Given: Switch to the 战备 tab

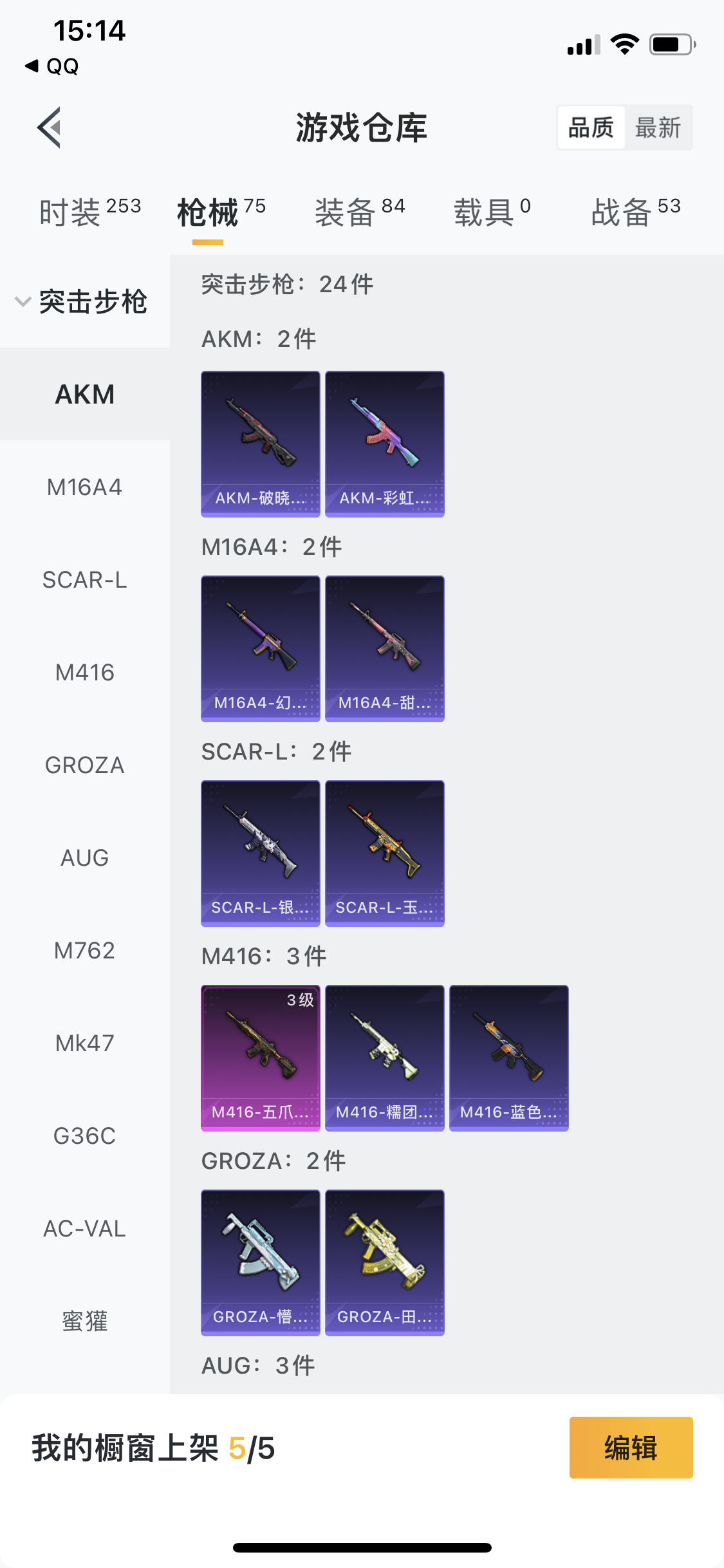Looking at the screenshot, I should (636, 212).
